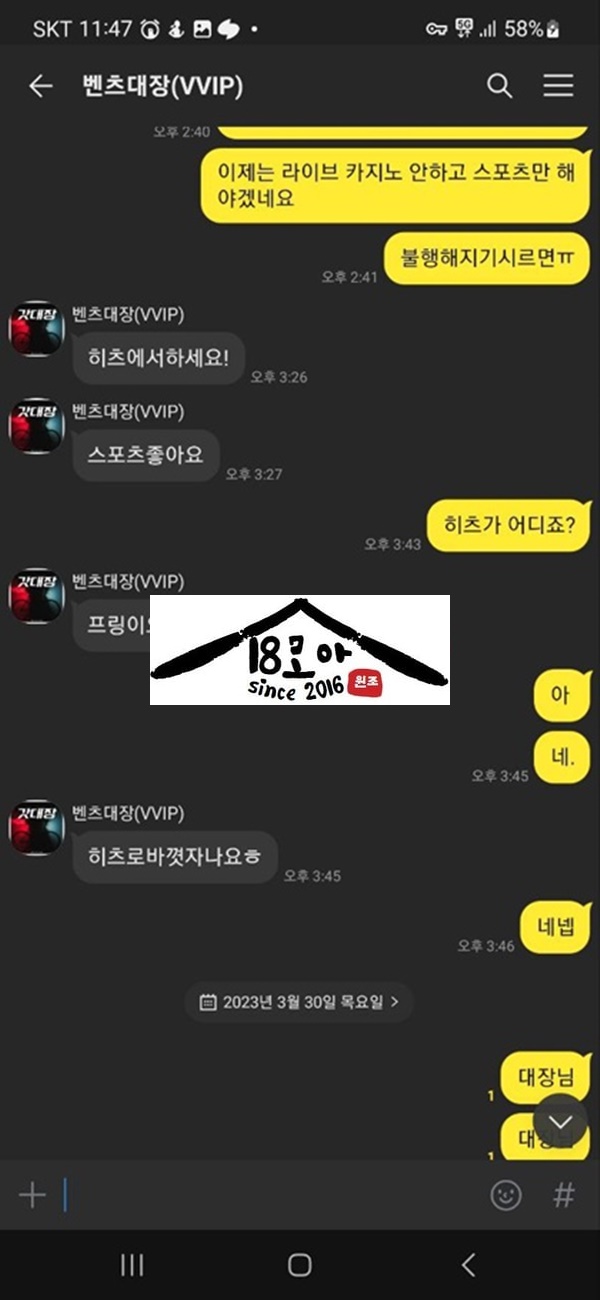This screenshot has height=1300, width=600.
Task: Go back from the 벤츠대장 chat
Action: click(x=40, y=86)
